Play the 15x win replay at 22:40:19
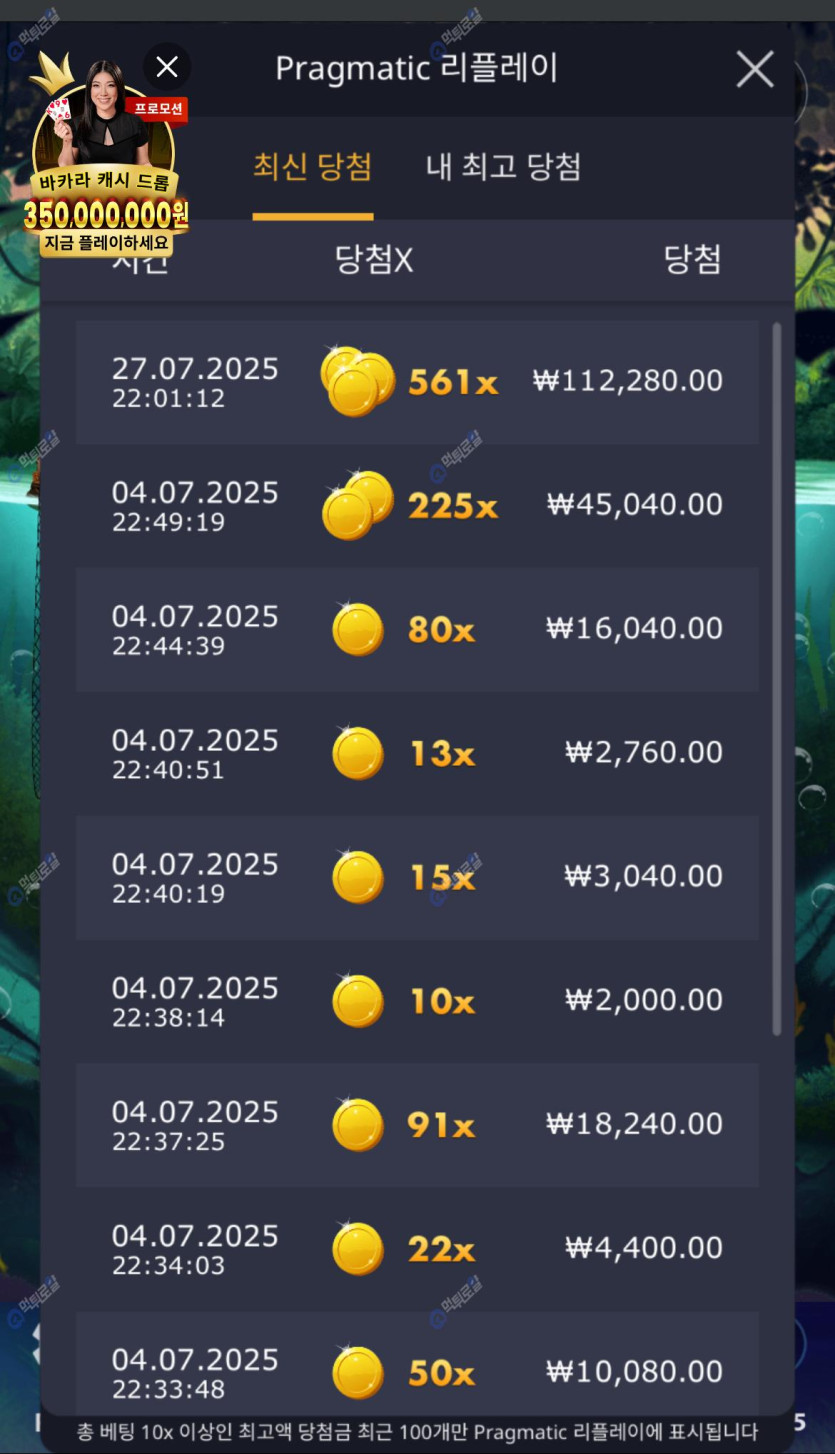Viewport: 835px width, 1454px height. click(416, 878)
